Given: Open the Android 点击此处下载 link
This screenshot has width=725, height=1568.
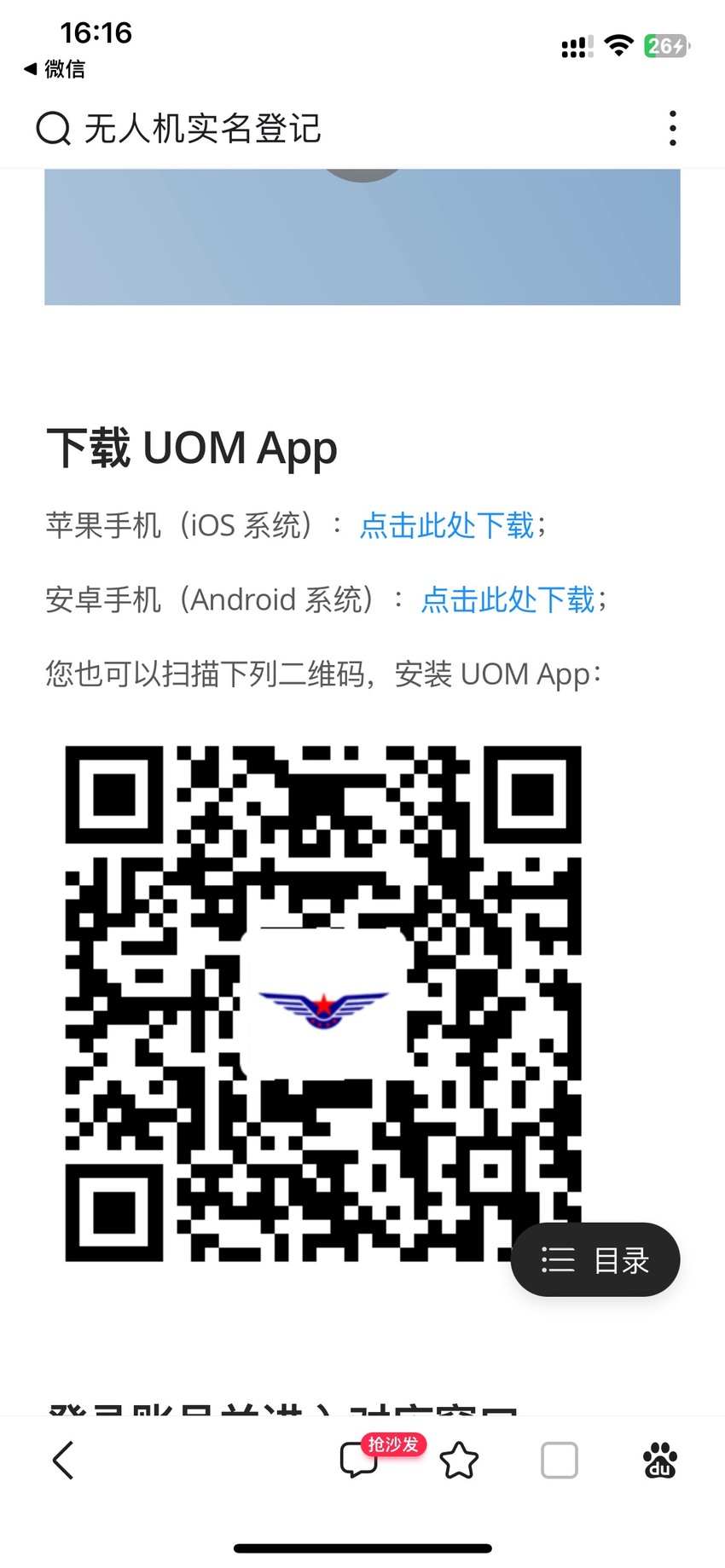Looking at the screenshot, I should coord(508,599).
